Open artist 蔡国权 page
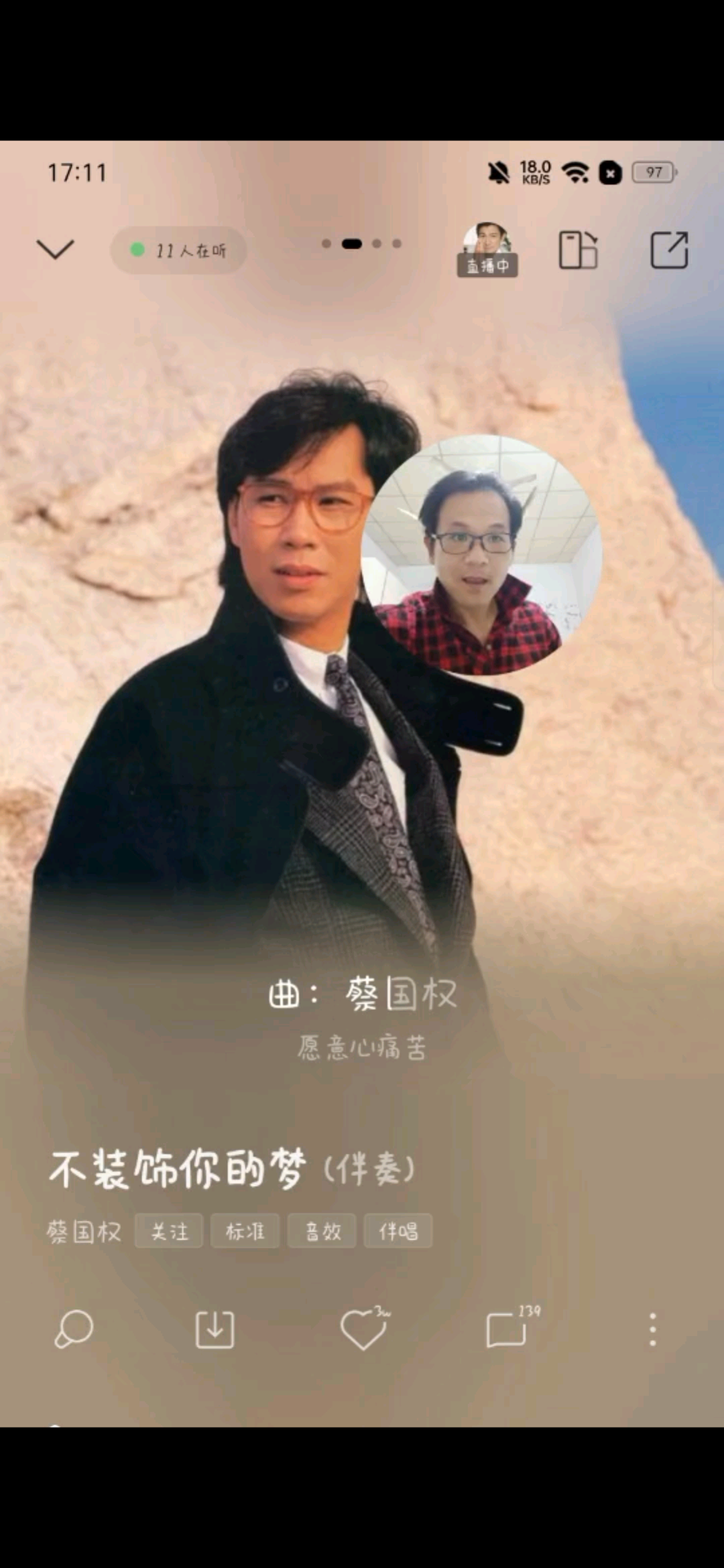Viewport: 724px width, 1568px height. [84, 1231]
